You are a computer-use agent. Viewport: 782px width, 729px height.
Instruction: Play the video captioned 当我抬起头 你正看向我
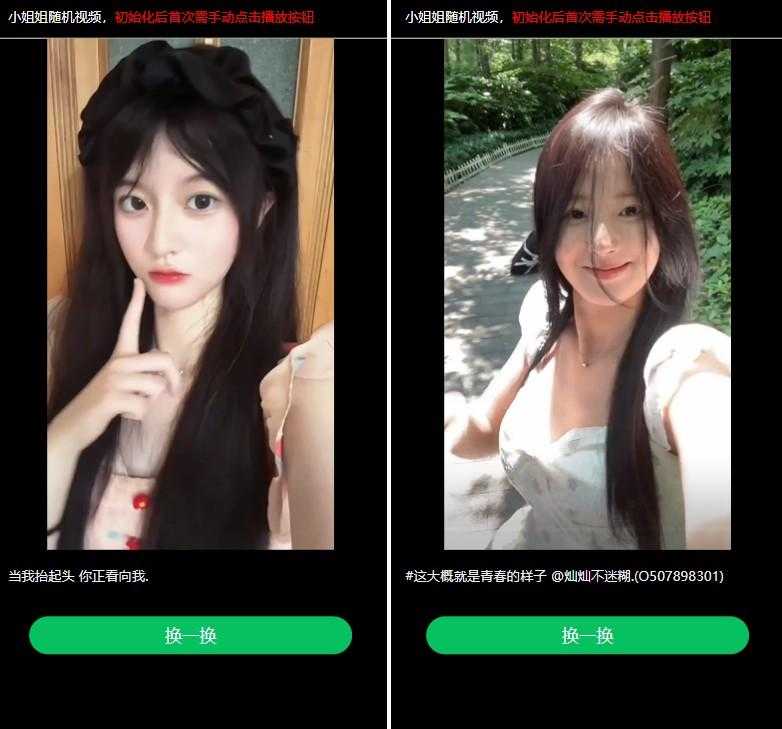pos(190,294)
